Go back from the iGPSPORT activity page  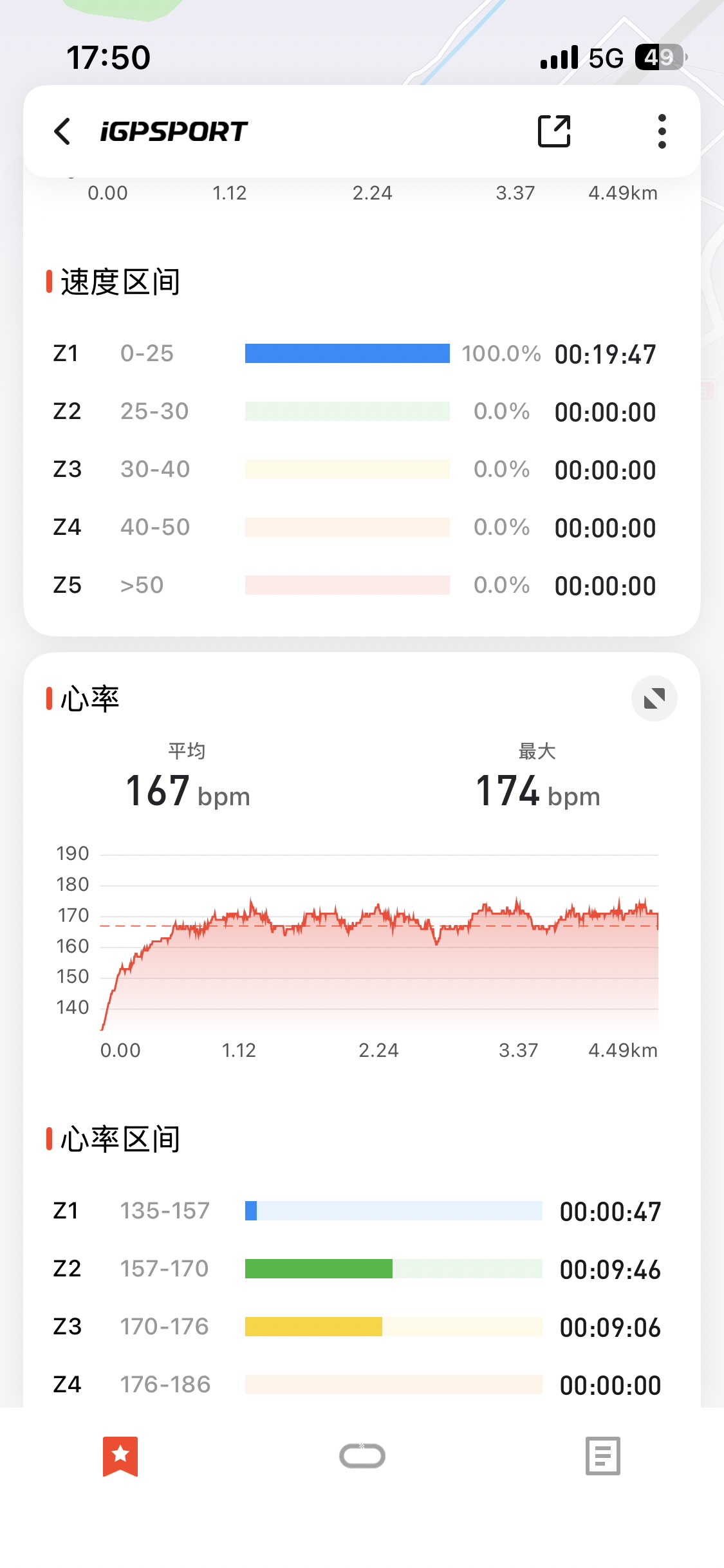[62, 132]
